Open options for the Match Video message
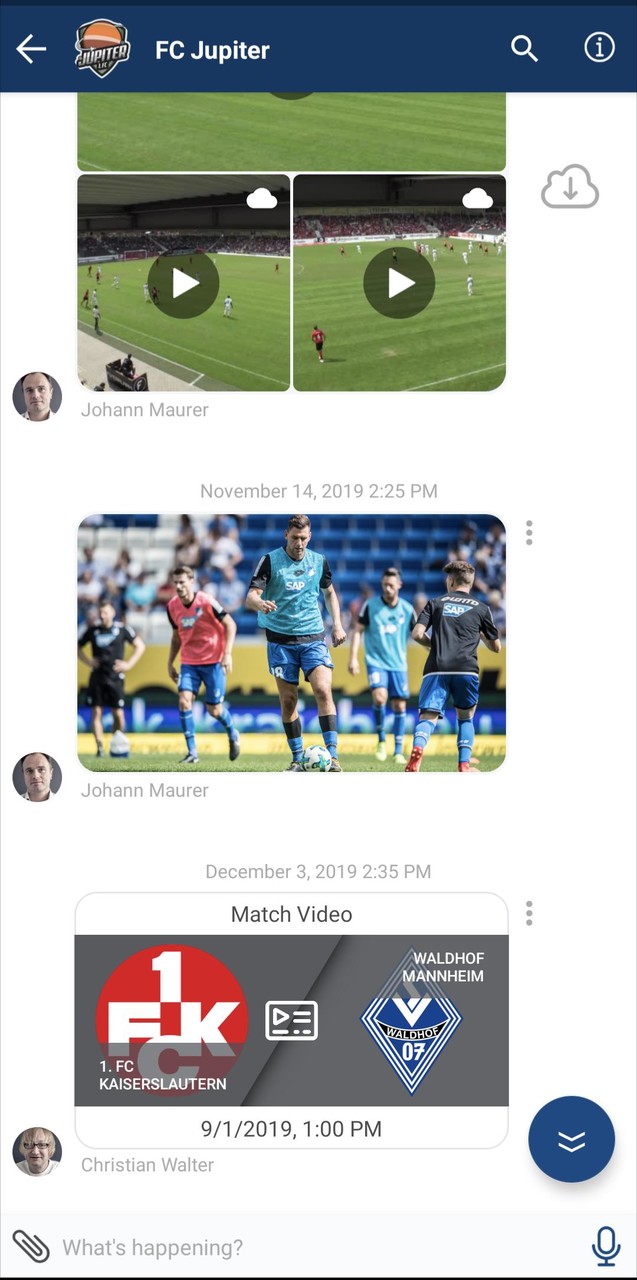This screenshot has height=1280, width=637. 529,913
